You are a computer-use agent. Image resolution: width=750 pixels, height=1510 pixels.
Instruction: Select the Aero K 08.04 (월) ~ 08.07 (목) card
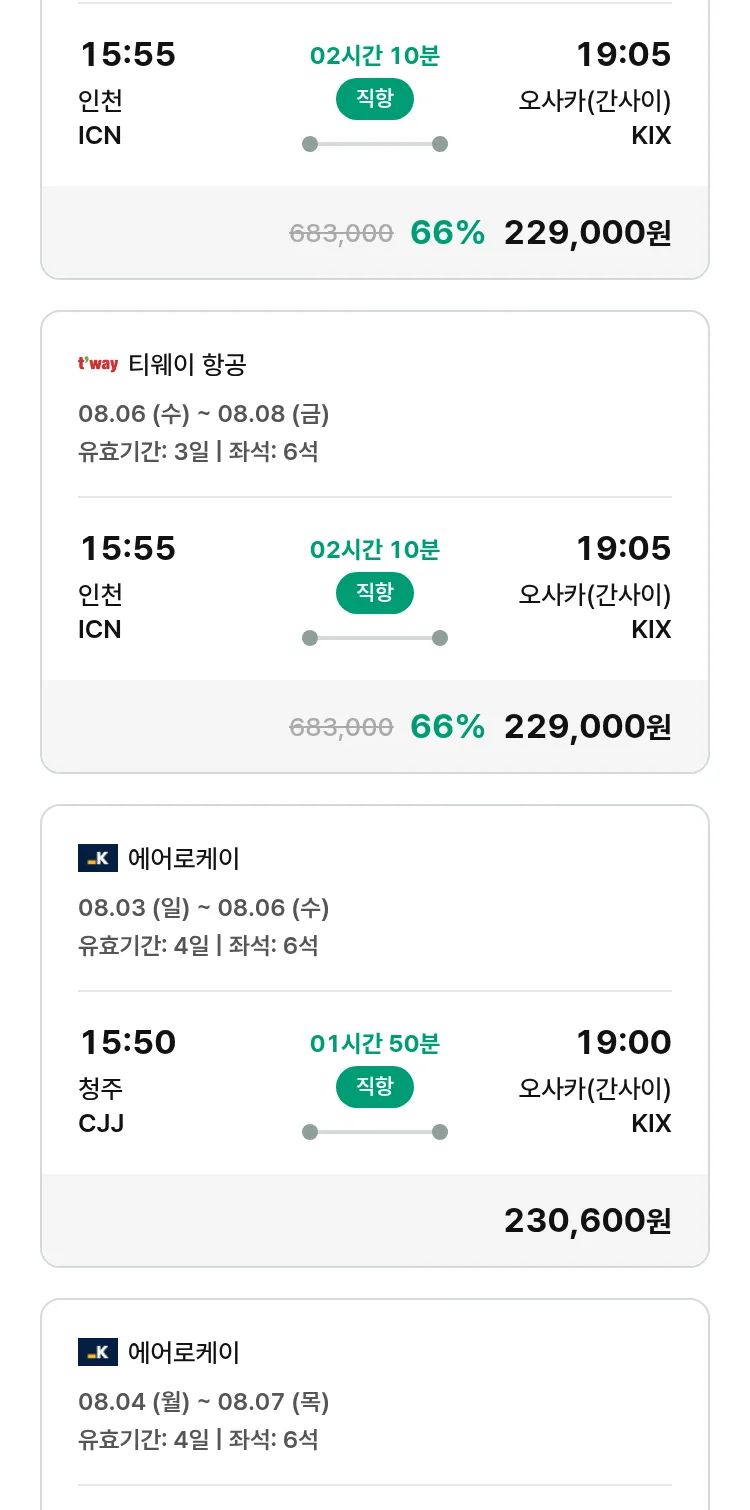point(375,1404)
